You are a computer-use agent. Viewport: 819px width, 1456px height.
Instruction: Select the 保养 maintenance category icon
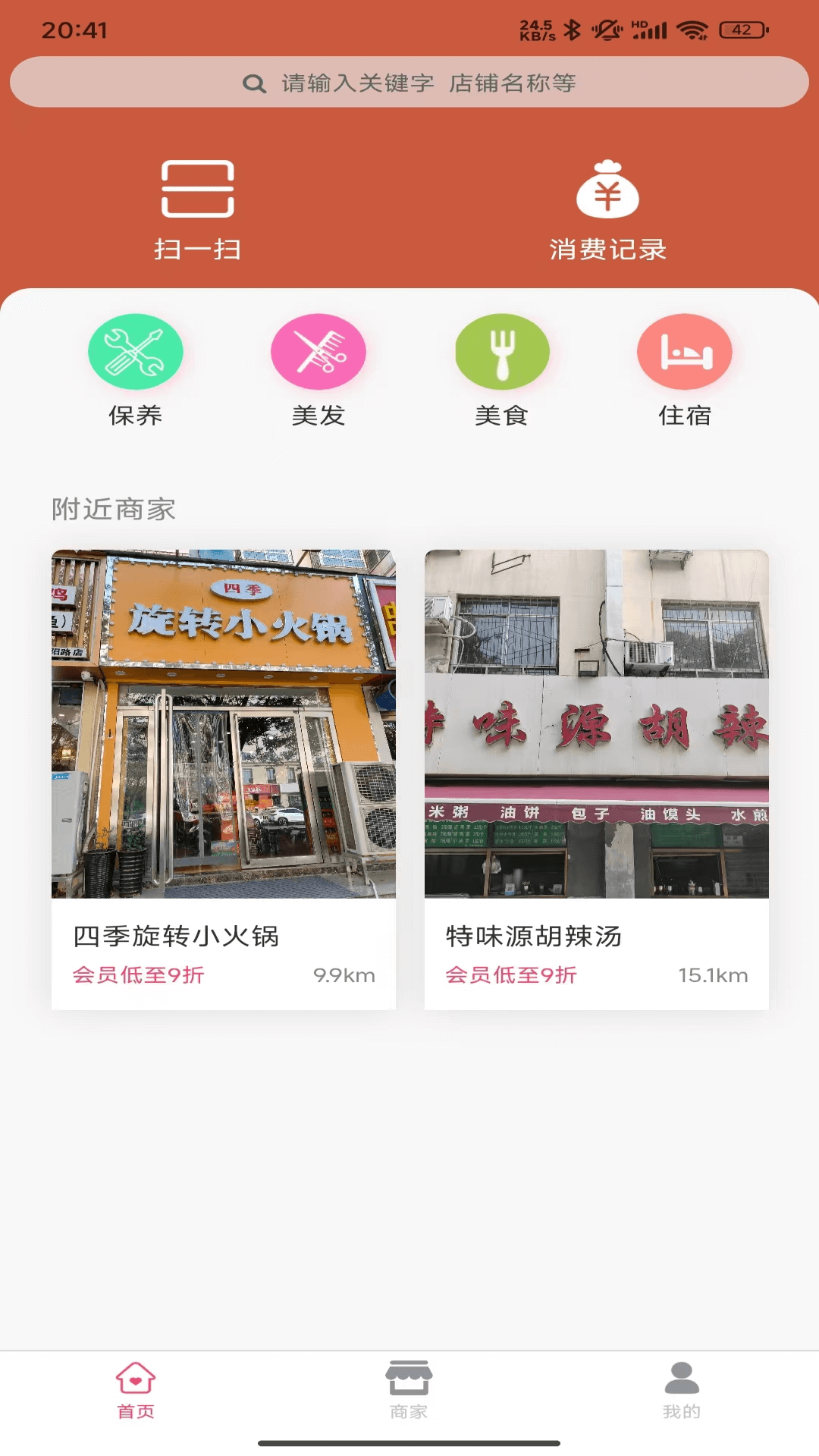[135, 352]
